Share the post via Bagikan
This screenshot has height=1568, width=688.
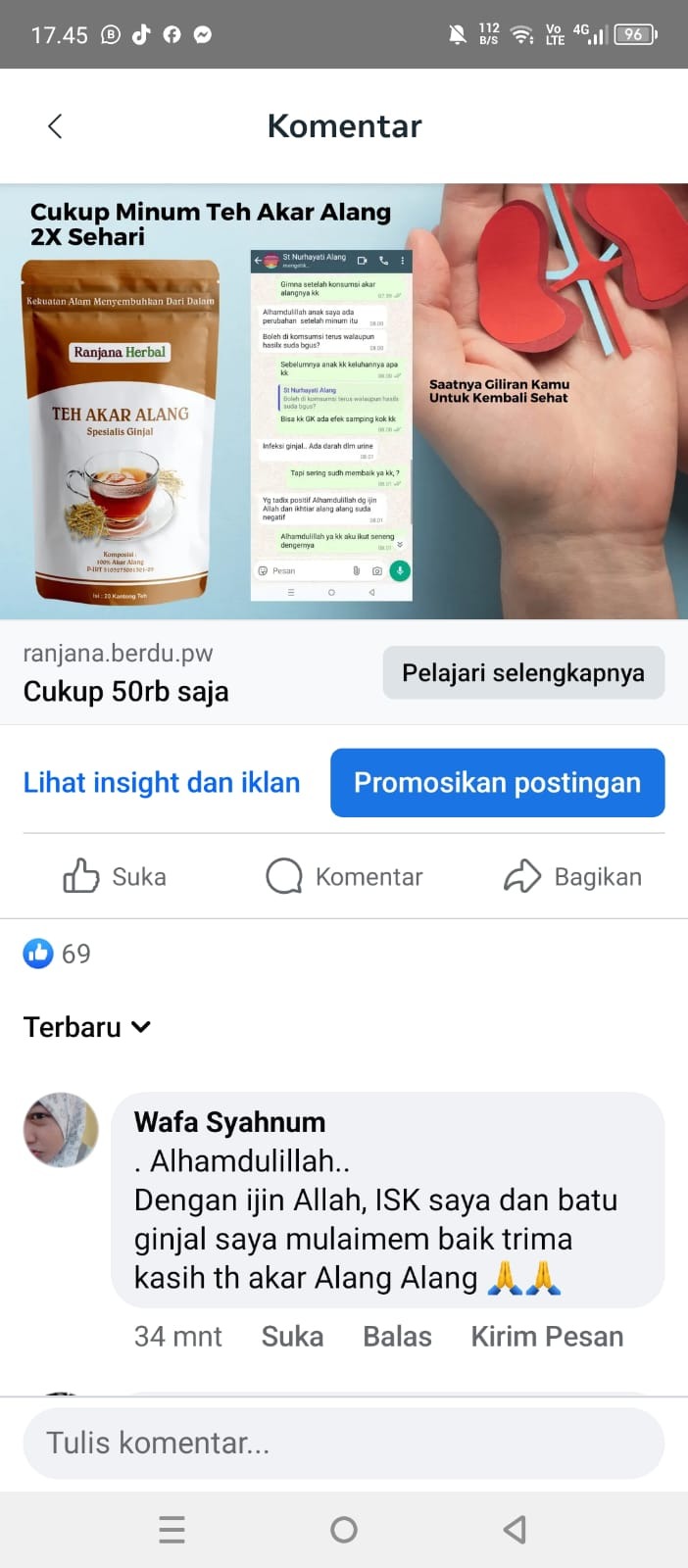573,876
